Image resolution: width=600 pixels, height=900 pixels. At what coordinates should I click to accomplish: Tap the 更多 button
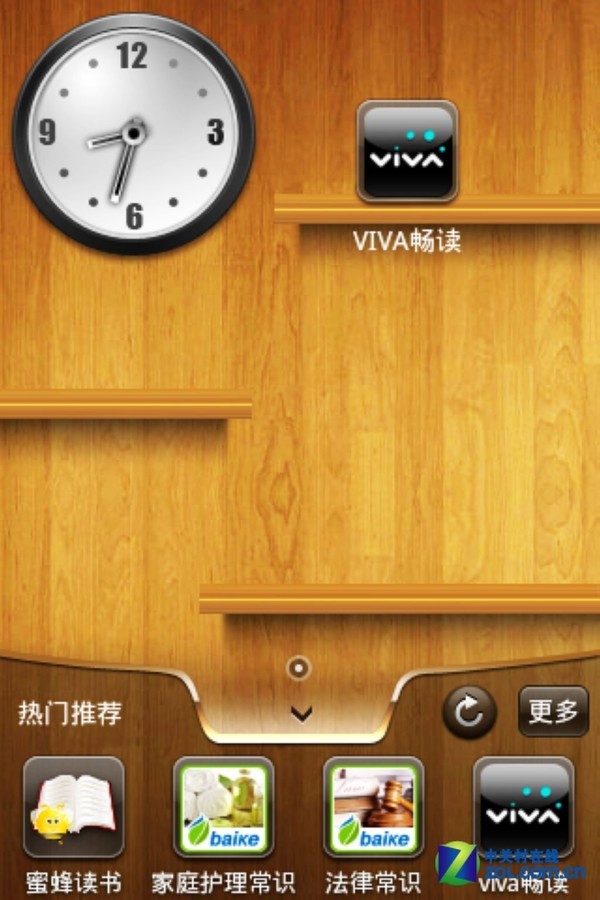553,711
